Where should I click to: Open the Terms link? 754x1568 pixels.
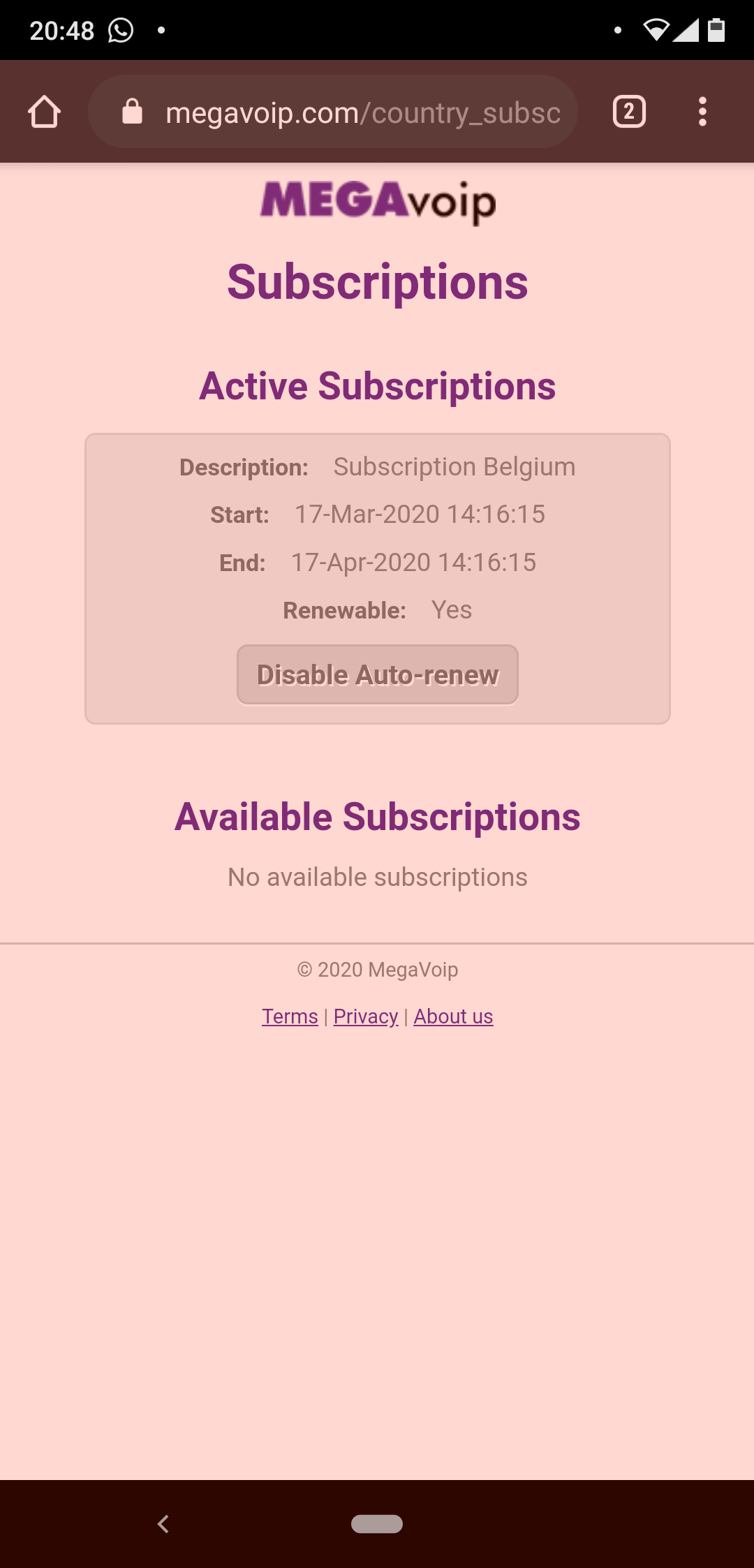(x=290, y=1016)
